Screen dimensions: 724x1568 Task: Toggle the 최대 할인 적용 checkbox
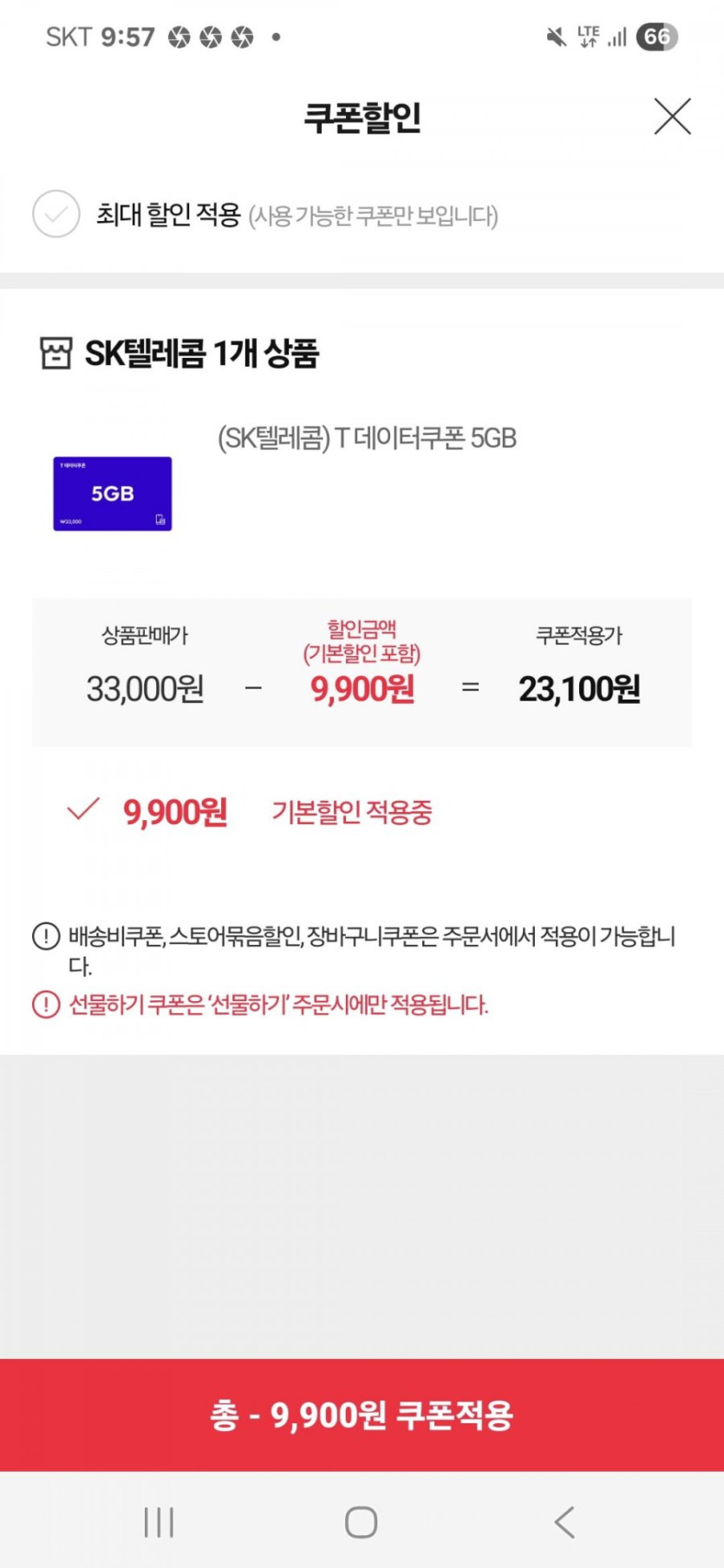56,214
